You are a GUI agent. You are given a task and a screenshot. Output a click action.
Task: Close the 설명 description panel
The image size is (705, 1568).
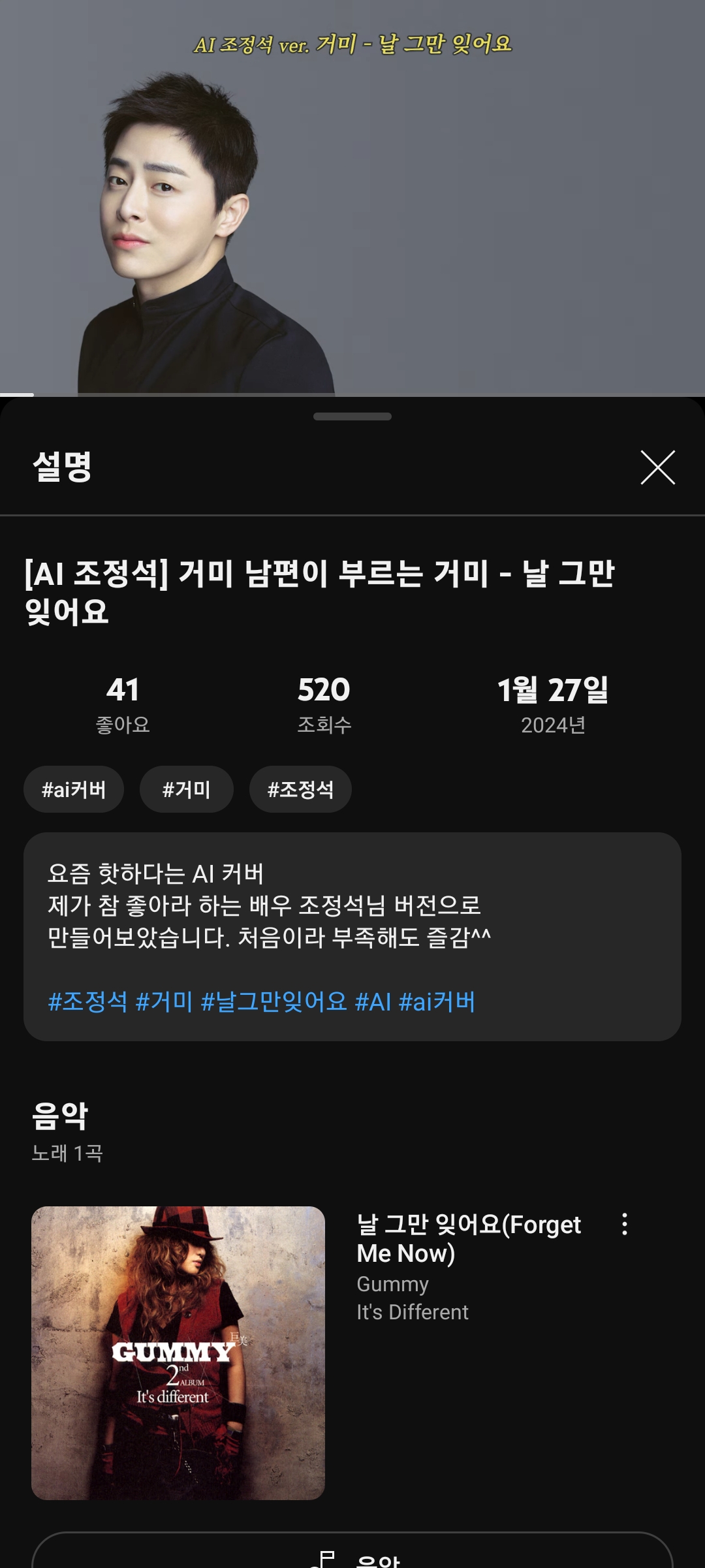[657, 467]
